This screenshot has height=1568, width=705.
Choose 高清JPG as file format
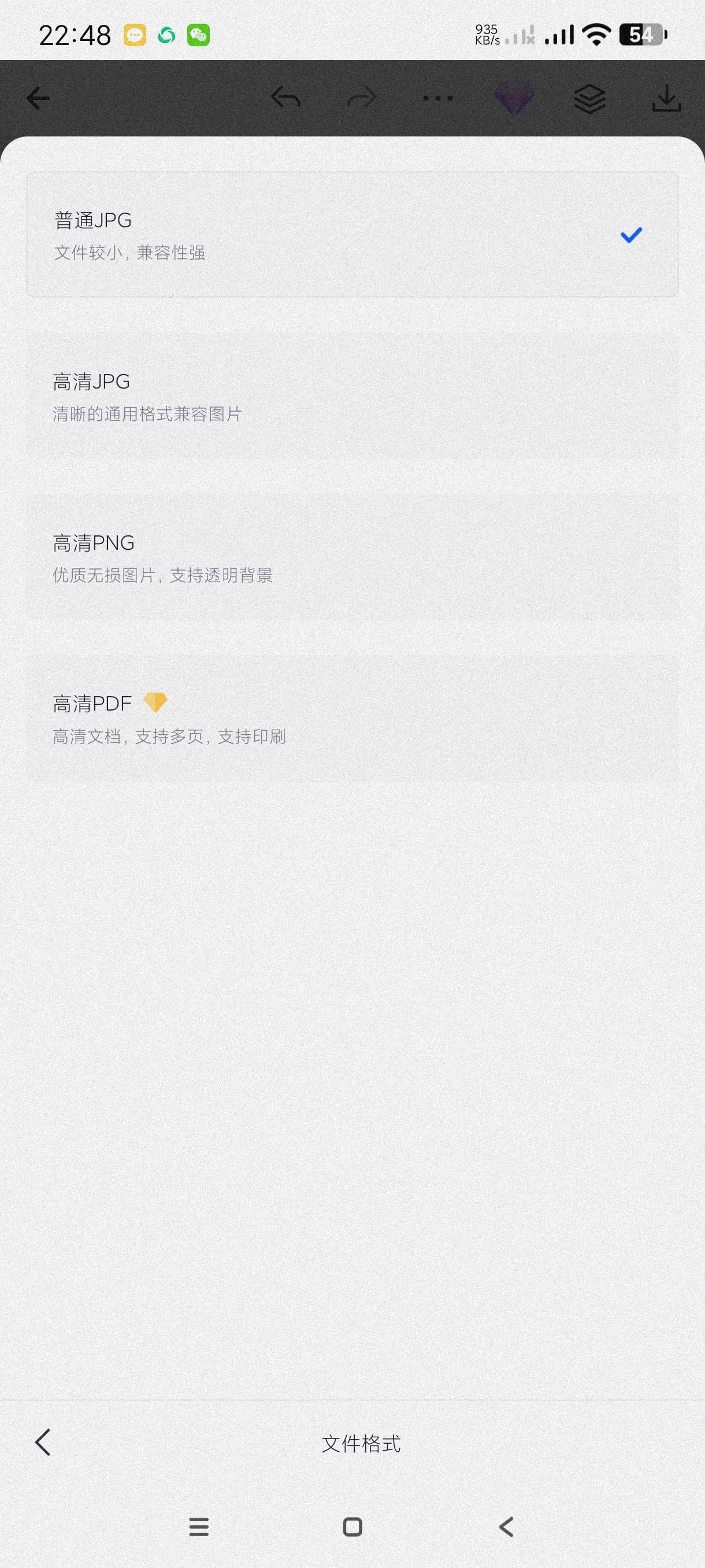[x=352, y=396]
